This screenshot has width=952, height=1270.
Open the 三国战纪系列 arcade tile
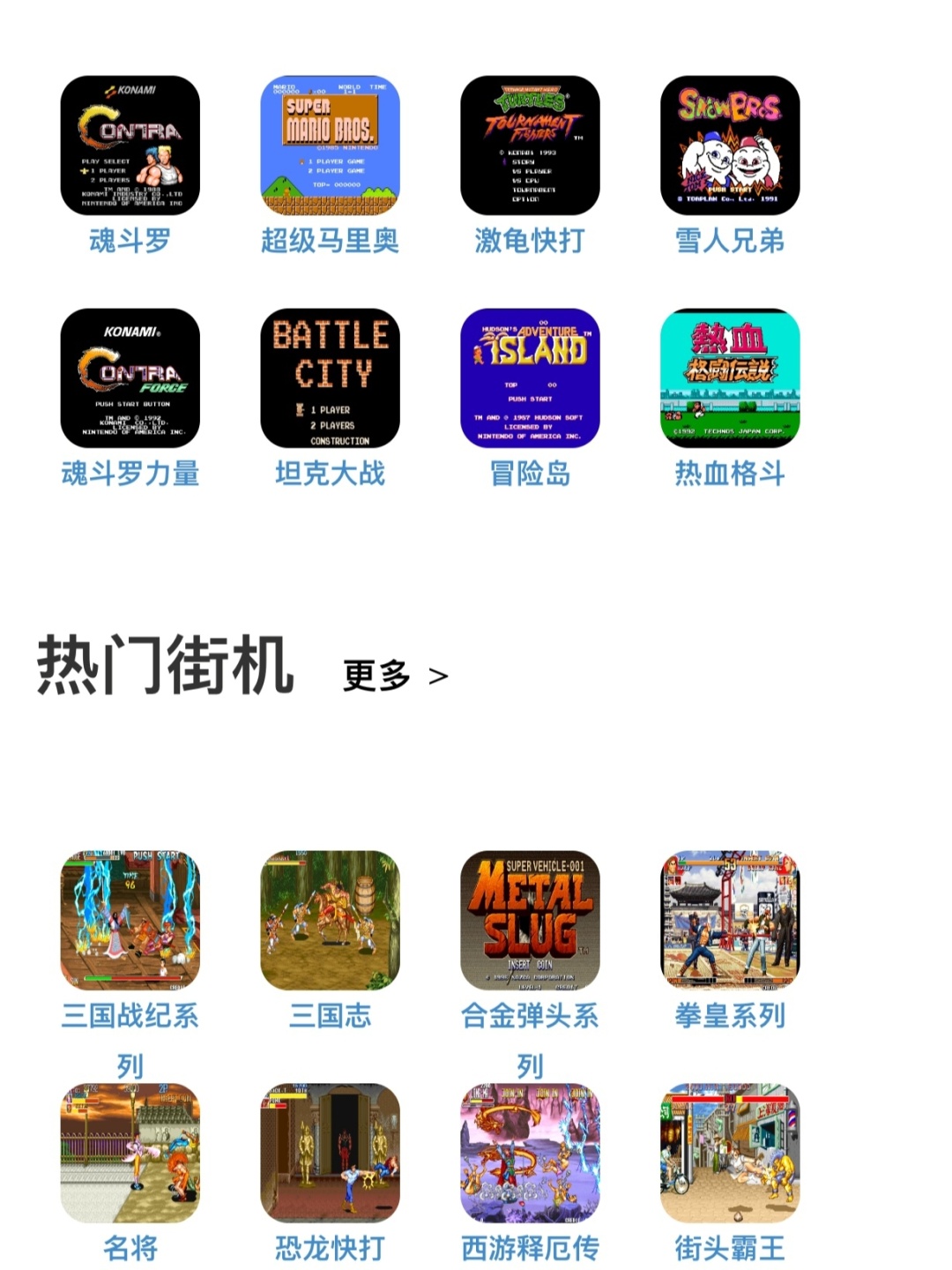click(x=130, y=921)
